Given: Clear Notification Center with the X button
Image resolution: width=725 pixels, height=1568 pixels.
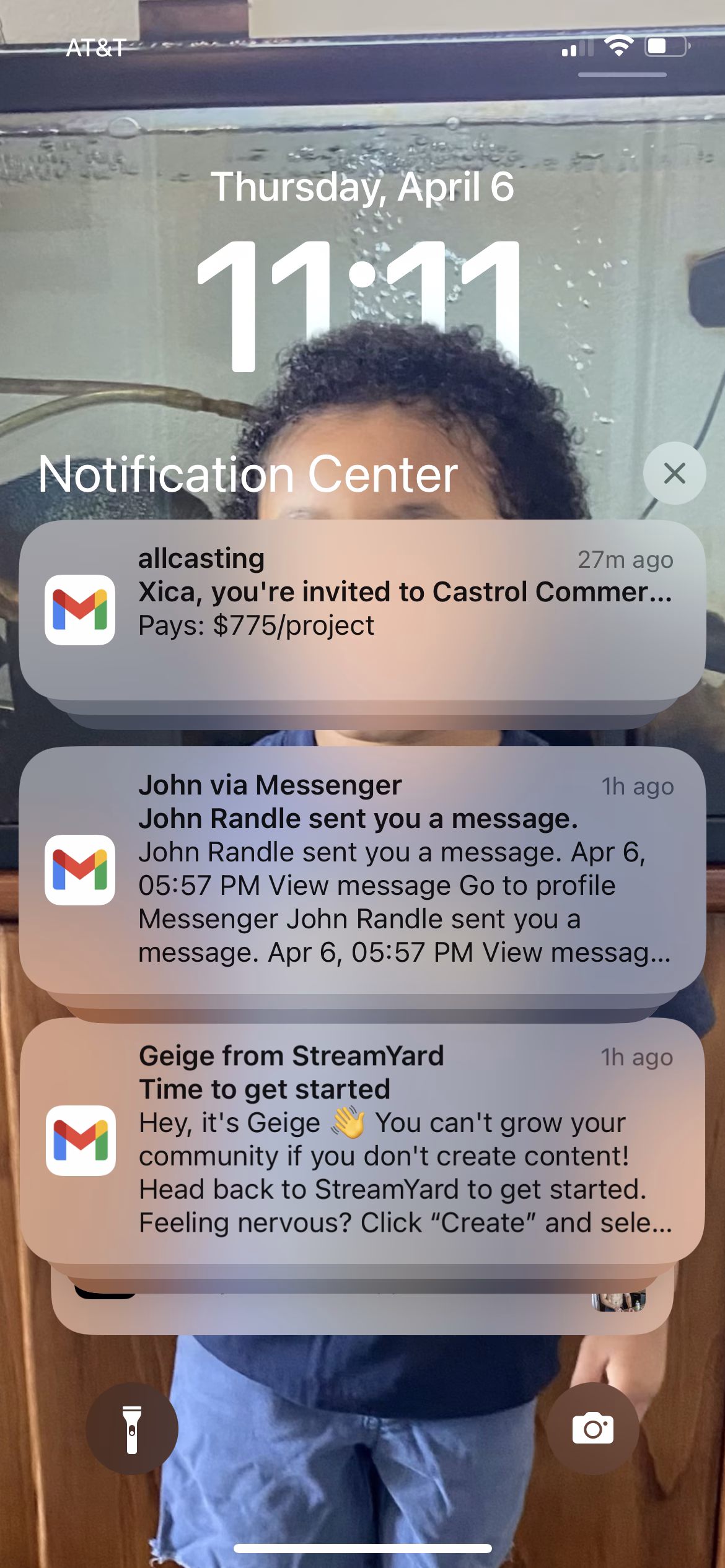Looking at the screenshot, I should pyautogui.click(x=674, y=474).
